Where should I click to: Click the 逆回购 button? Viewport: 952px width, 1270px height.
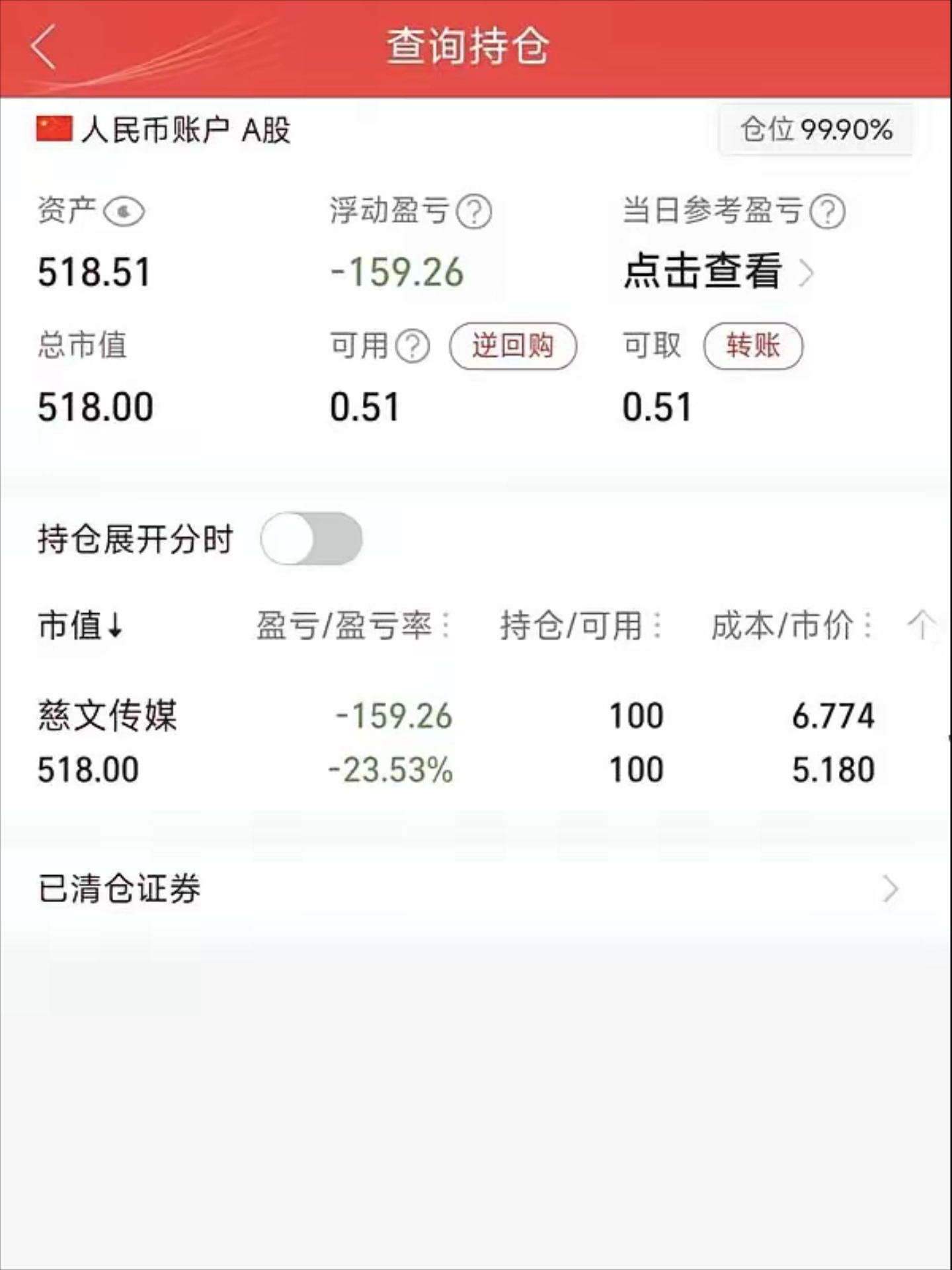[x=514, y=345]
